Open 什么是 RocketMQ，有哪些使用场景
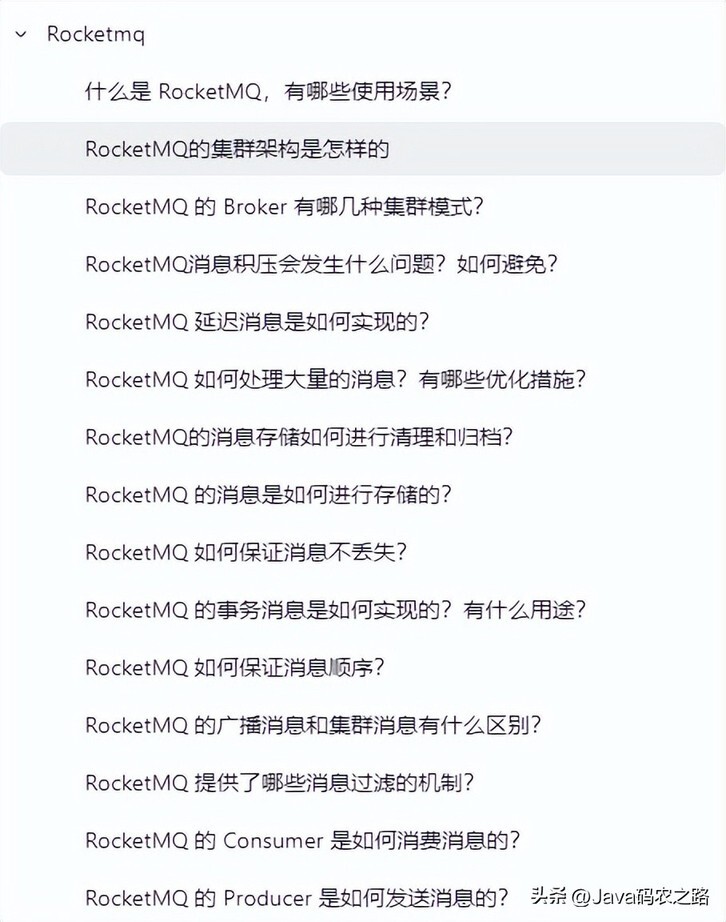Screen dimensions: 726x922 pyautogui.click(x=268, y=92)
